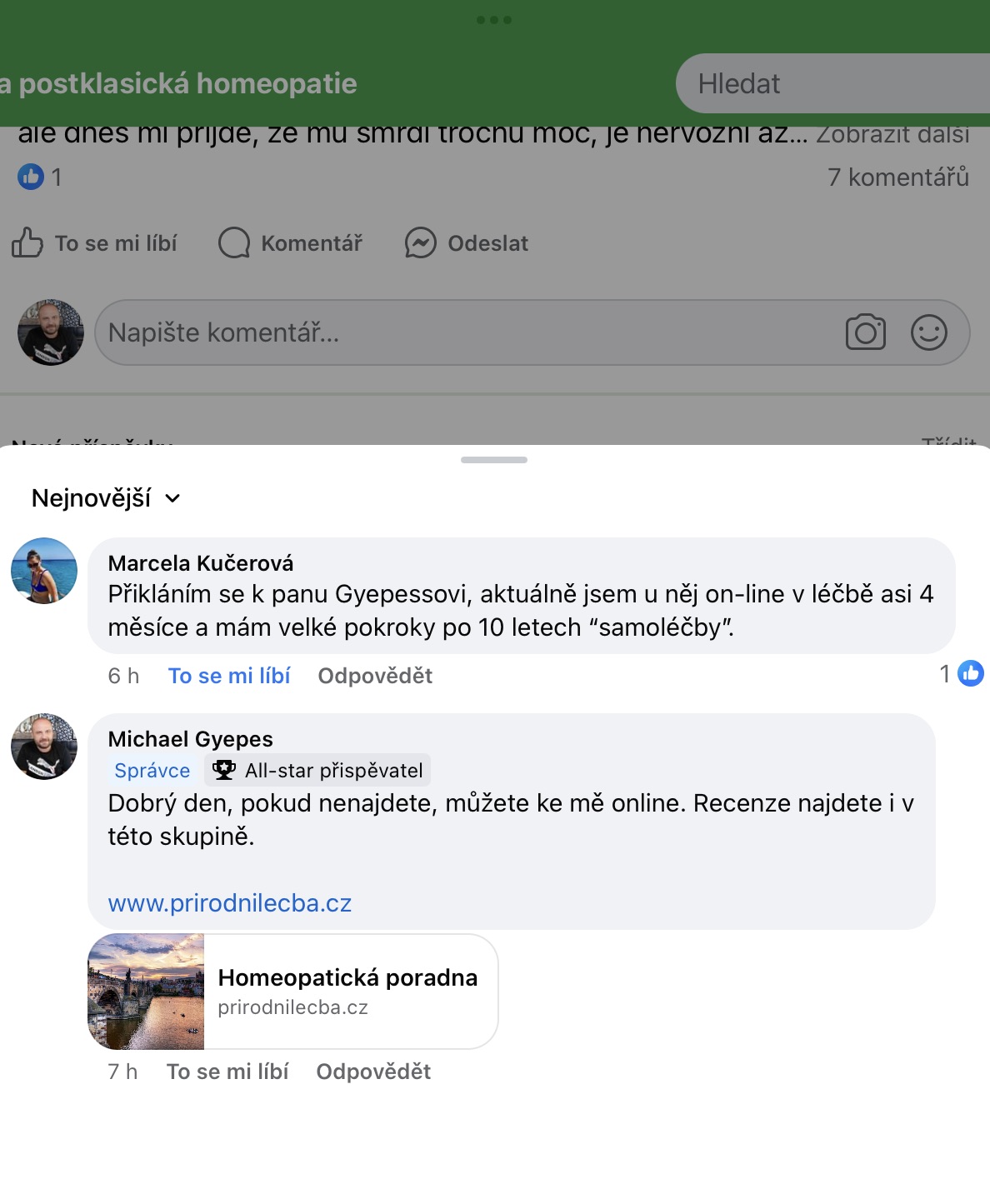Open the www.prirodnilecba.cz link
This screenshot has height=1204, width=990.
pos(230,903)
